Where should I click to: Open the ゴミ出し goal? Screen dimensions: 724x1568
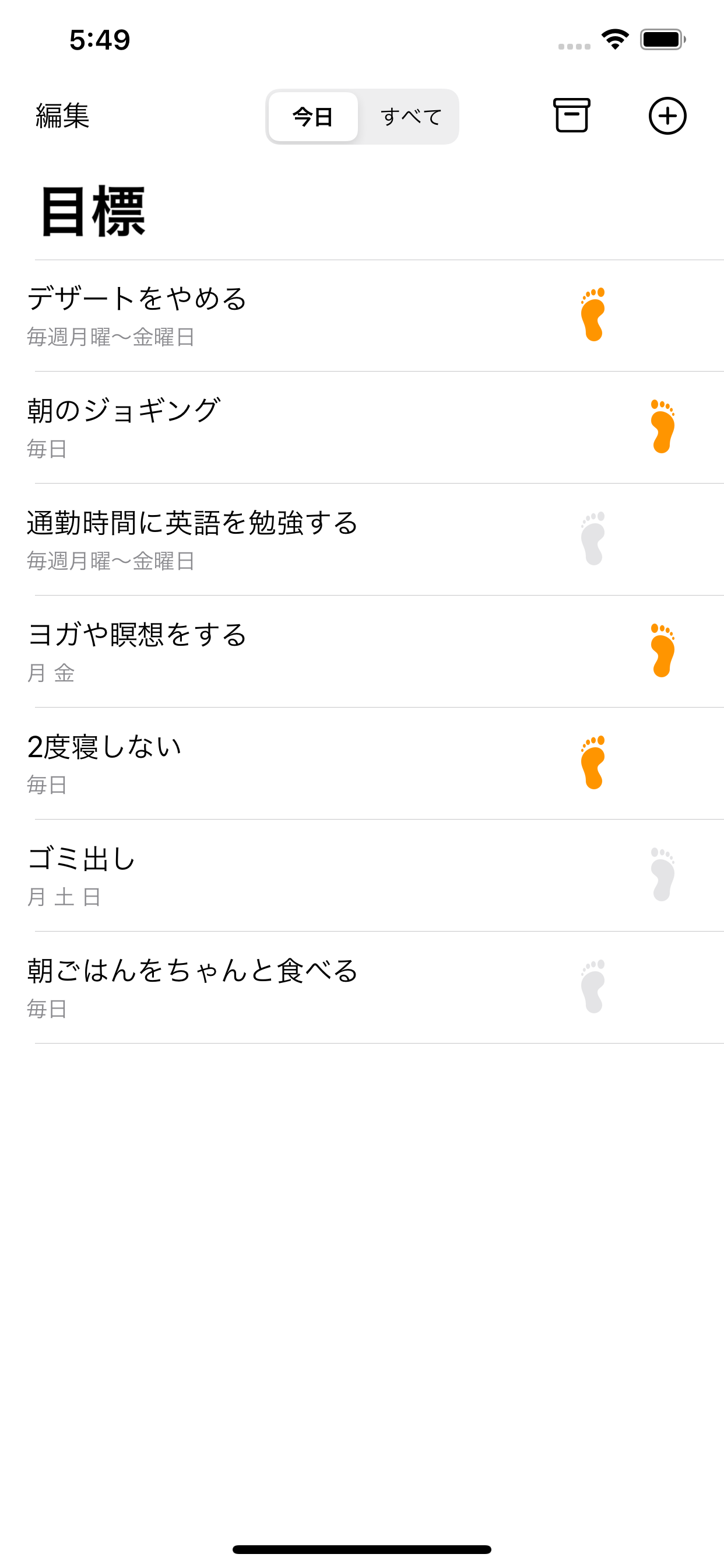click(362, 876)
